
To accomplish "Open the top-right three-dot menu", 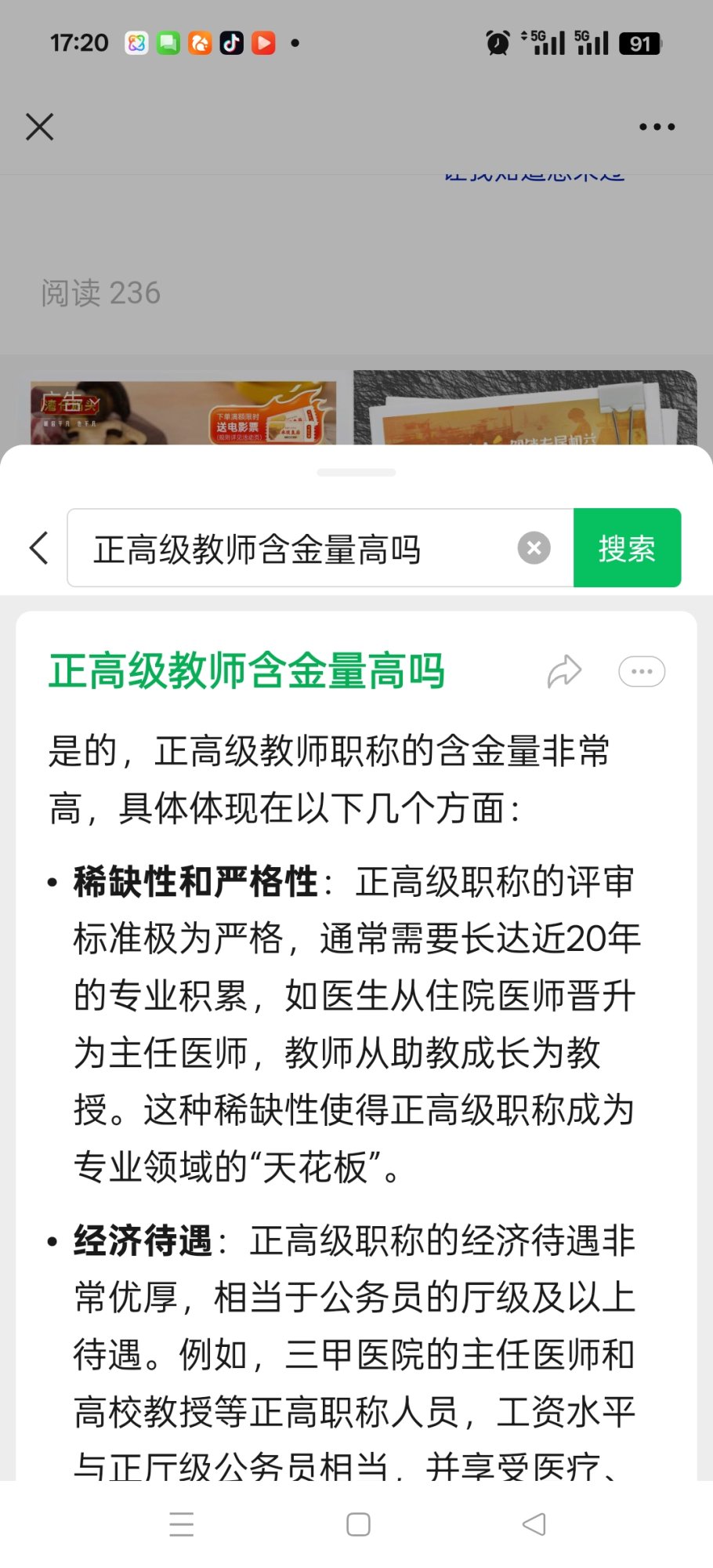I will click(x=657, y=126).
